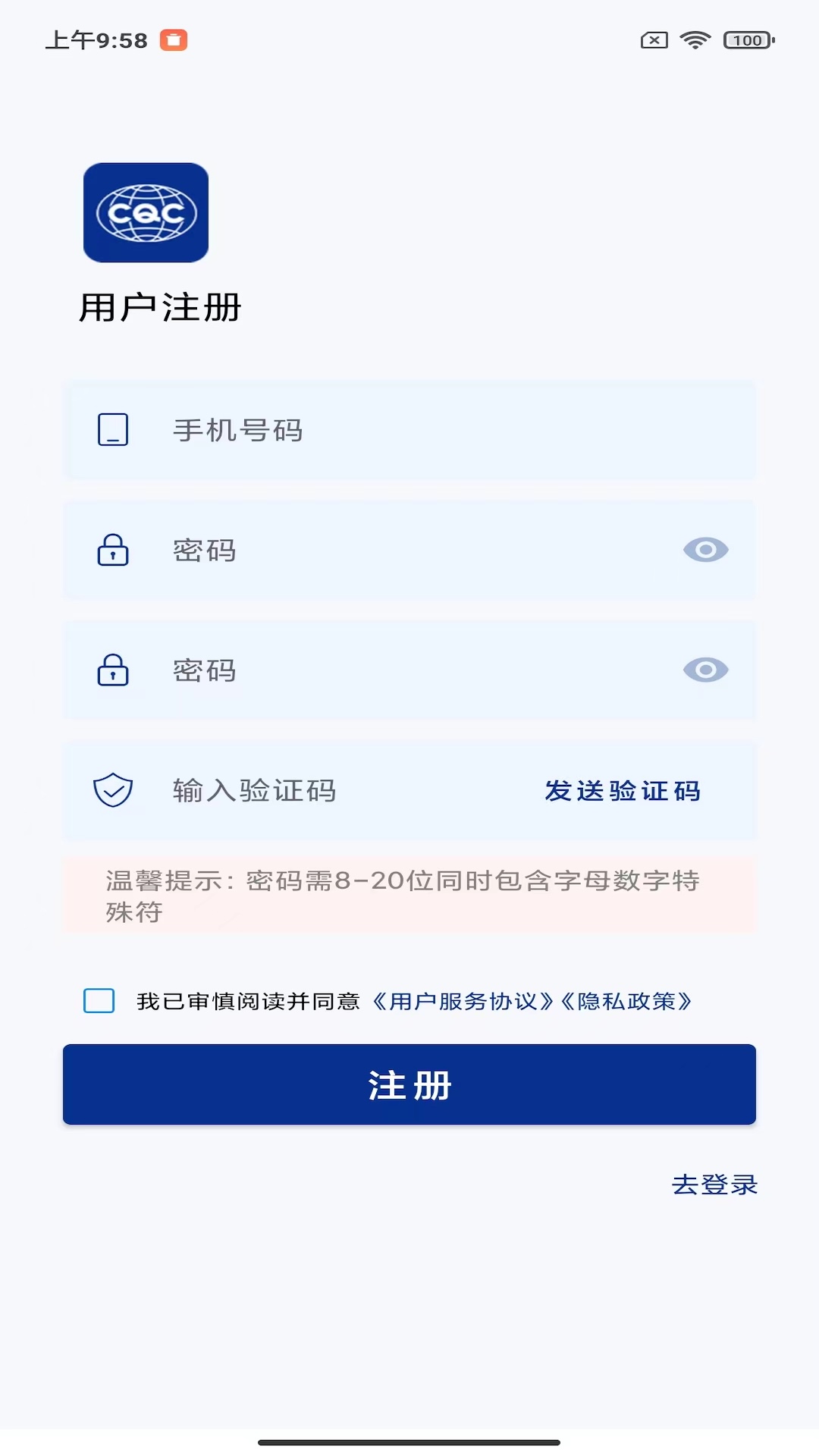Image resolution: width=819 pixels, height=1456 pixels.
Task: Show the first password using eye toggle
Action: (x=706, y=551)
